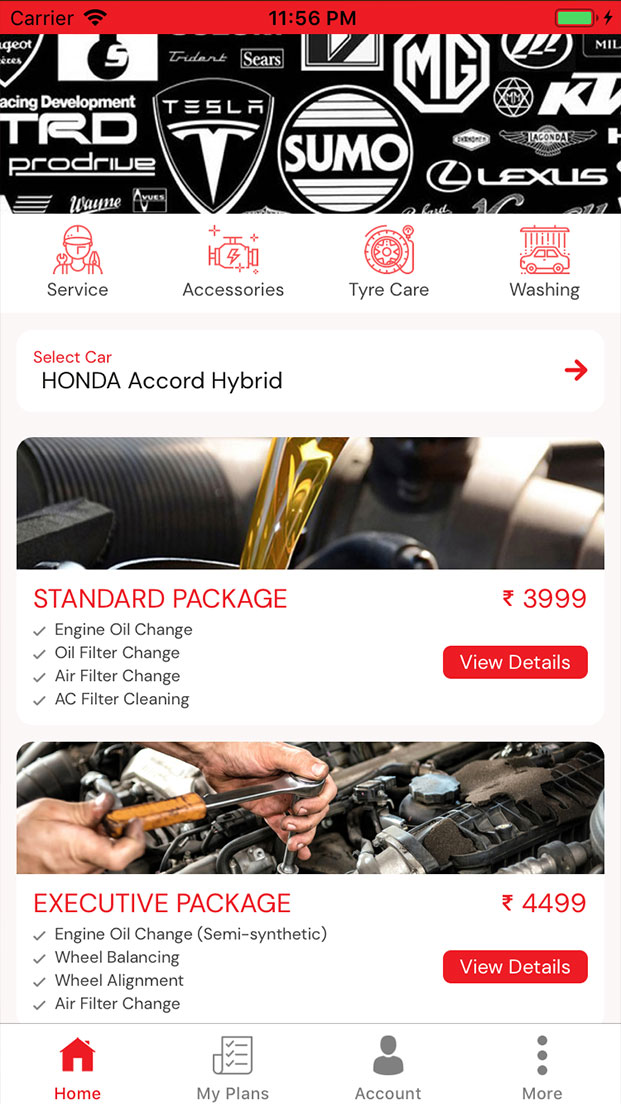Open the Executive Package card image

pyautogui.click(x=310, y=808)
